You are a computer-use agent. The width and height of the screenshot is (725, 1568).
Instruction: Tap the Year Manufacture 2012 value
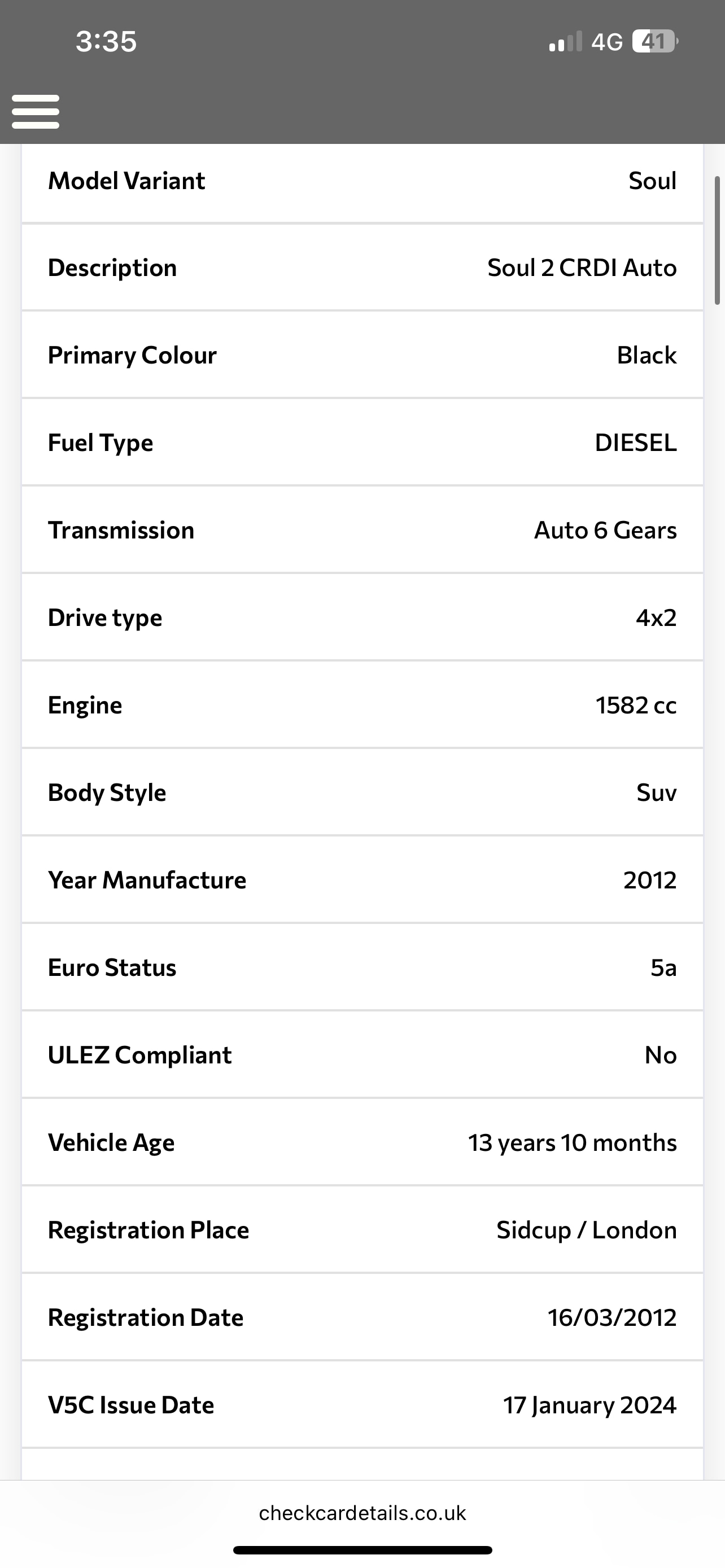(x=649, y=879)
